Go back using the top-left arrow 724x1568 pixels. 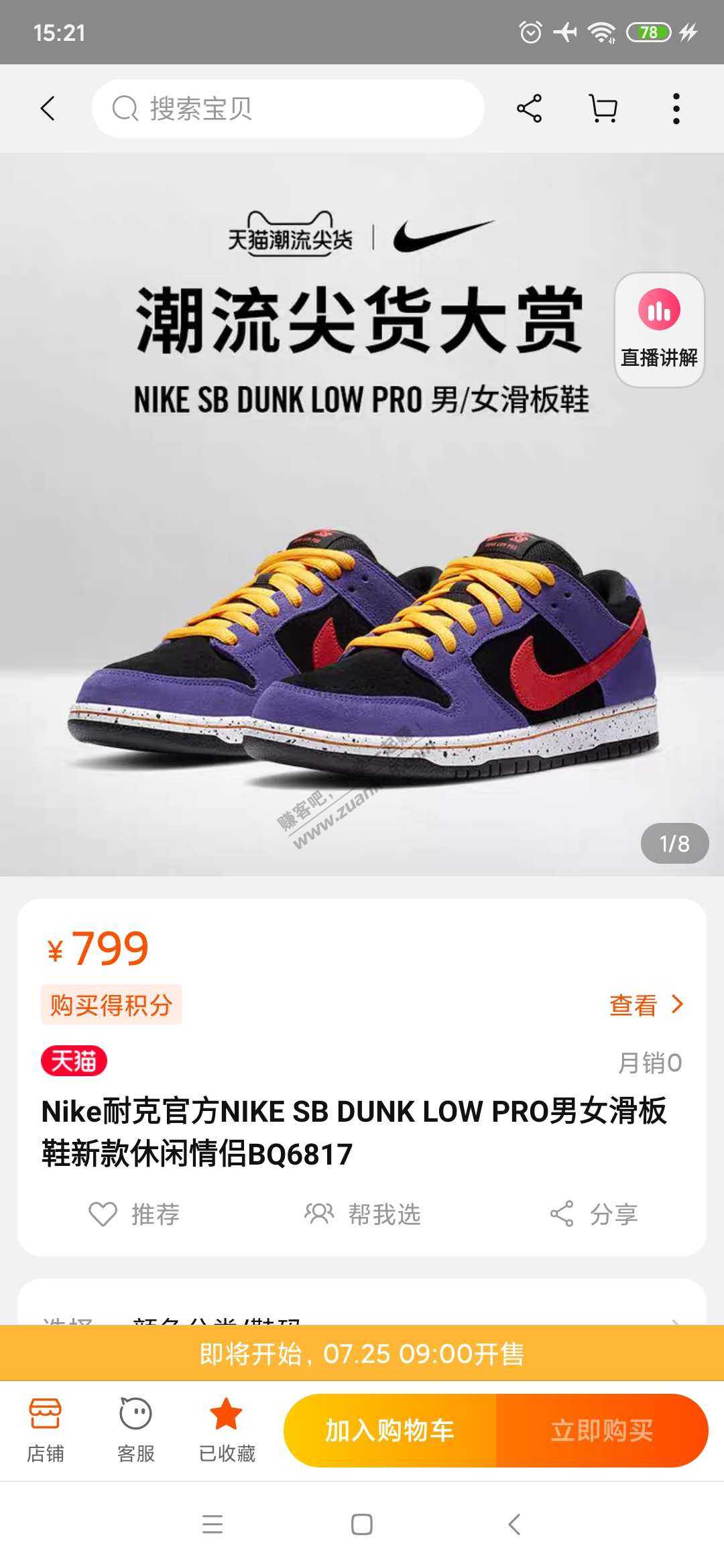pyautogui.click(x=48, y=109)
